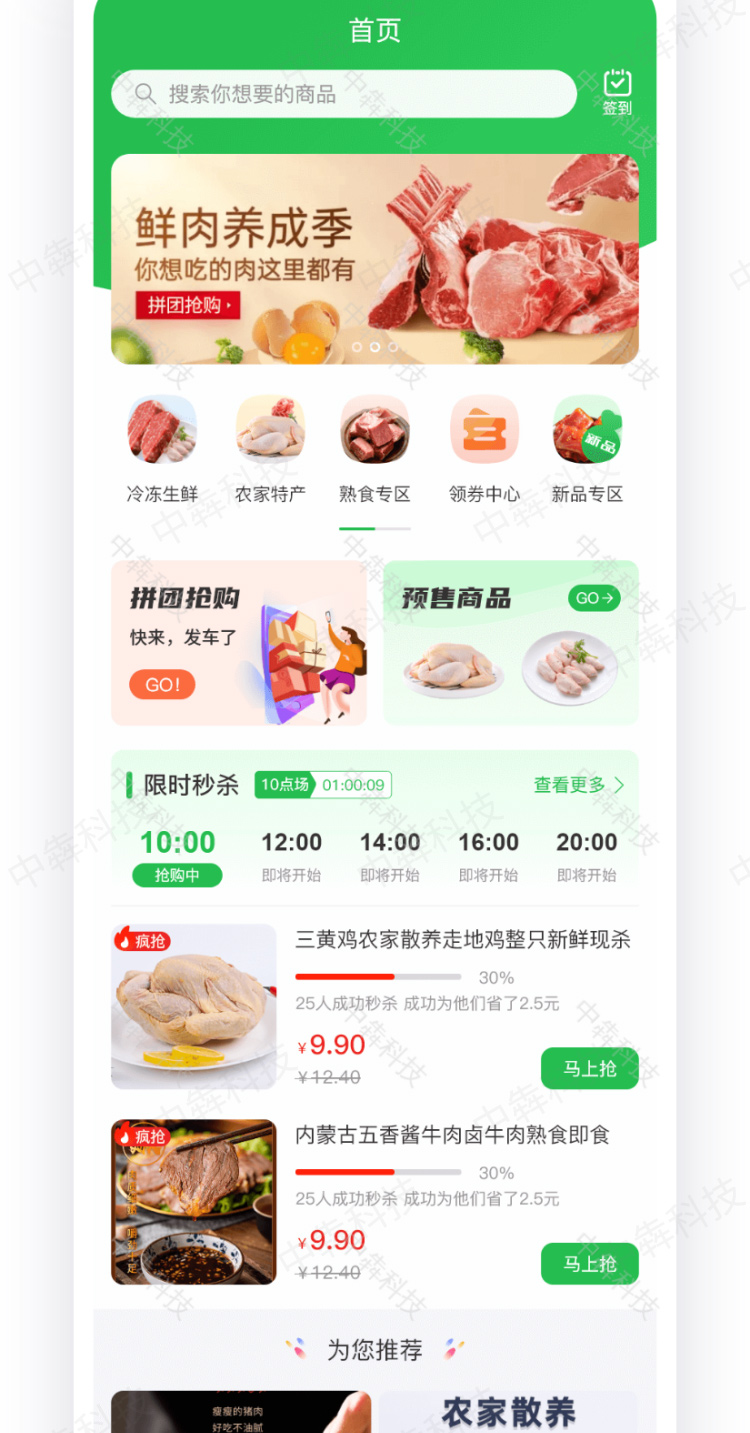The width and height of the screenshot is (750, 1433).
Task: Open 查看更多 in 限时秒杀
Action: 578,785
